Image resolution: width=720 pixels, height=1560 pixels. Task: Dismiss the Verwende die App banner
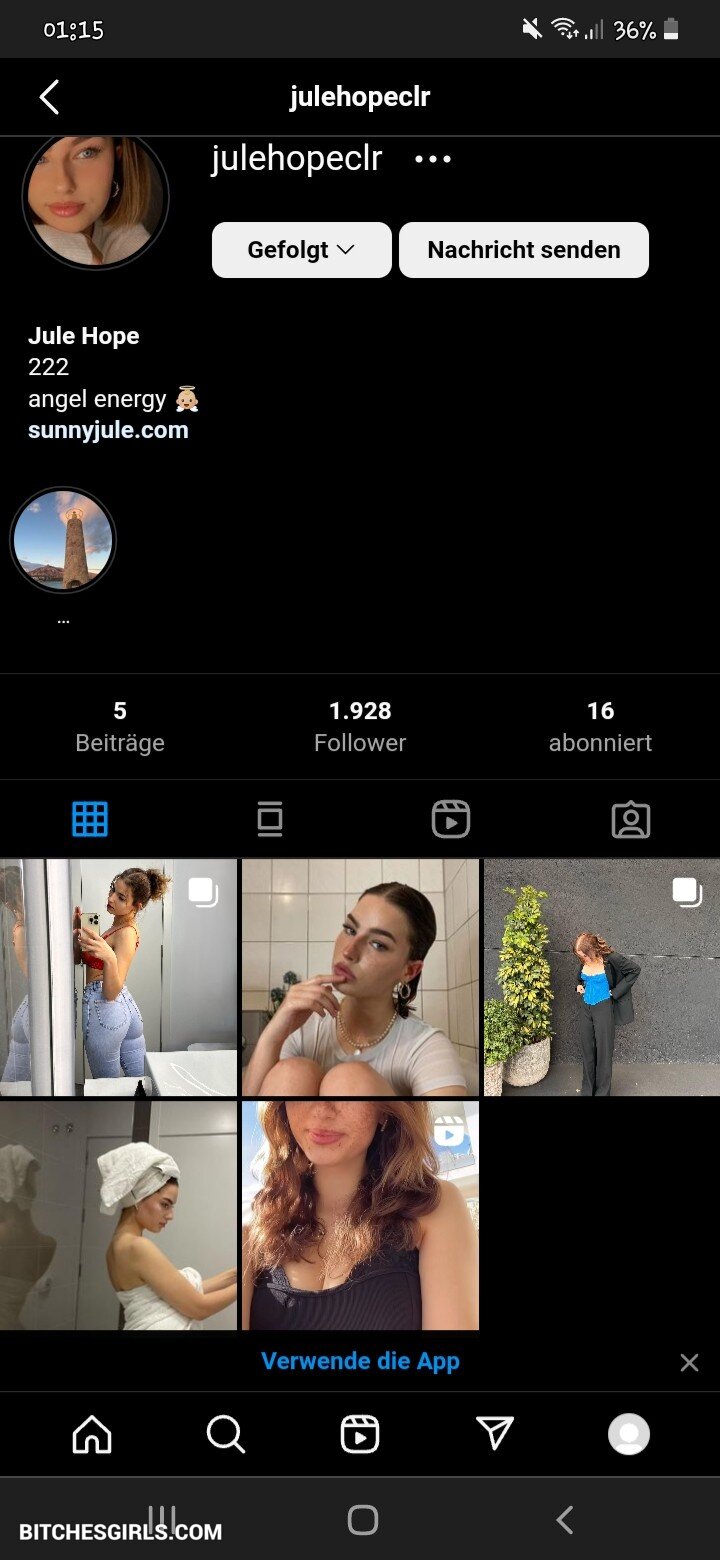pos(689,1362)
